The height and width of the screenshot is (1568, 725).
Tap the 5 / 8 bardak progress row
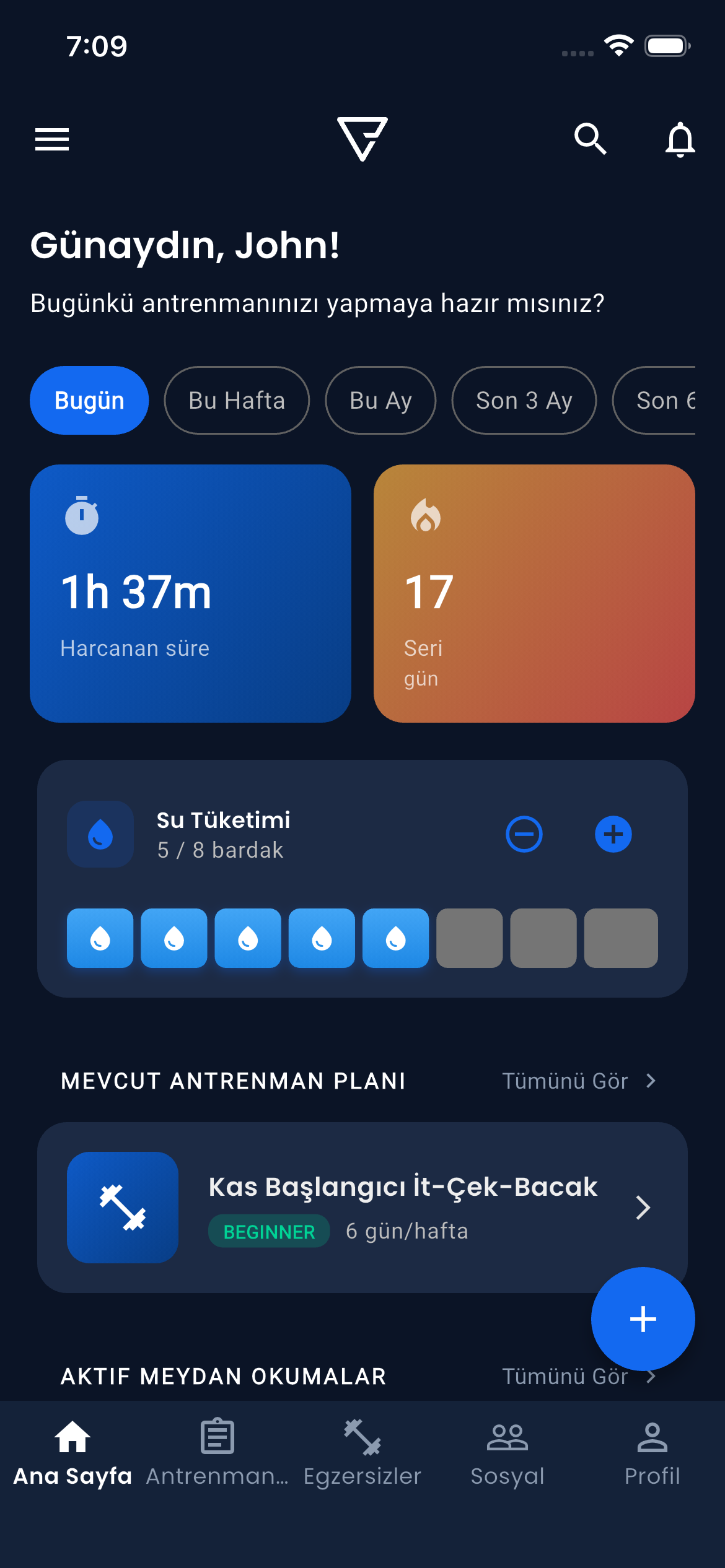pyautogui.click(x=220, y=850)
